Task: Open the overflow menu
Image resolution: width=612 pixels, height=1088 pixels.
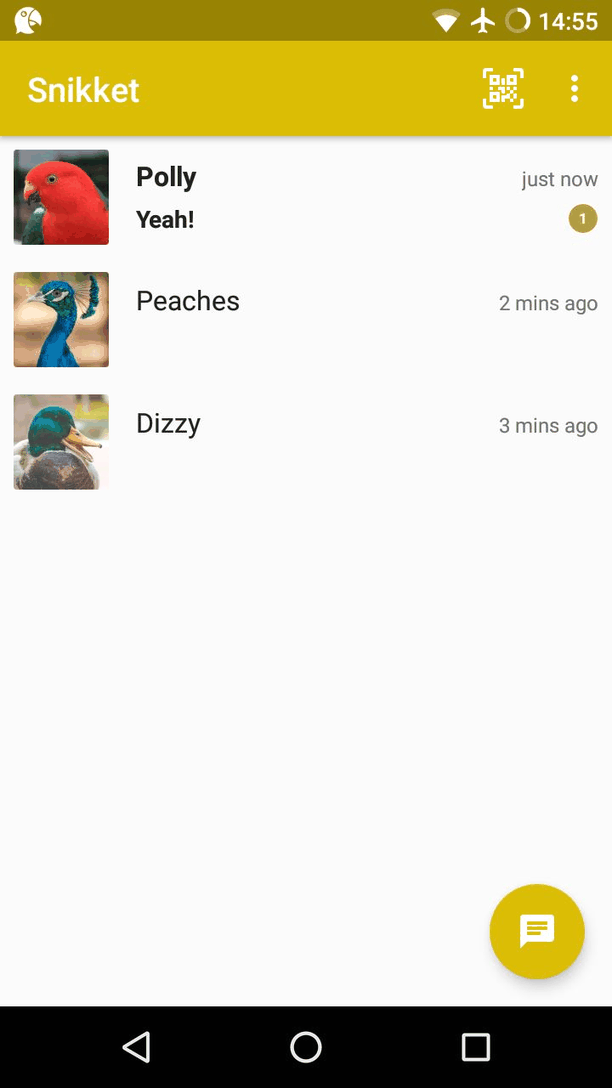Action: tap(574, 89)
